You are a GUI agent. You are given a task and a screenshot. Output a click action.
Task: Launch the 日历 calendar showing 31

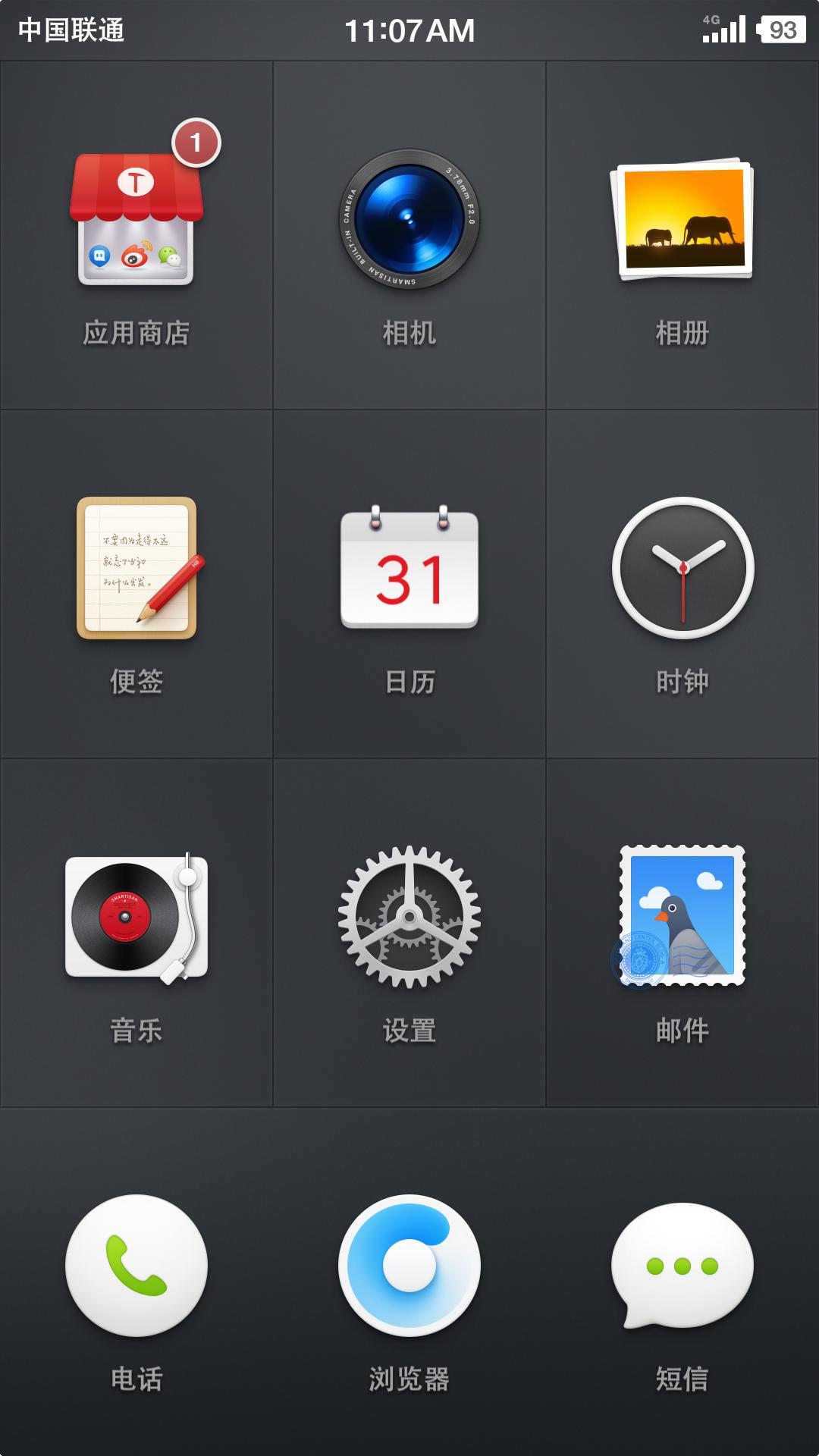pos(409,569)
